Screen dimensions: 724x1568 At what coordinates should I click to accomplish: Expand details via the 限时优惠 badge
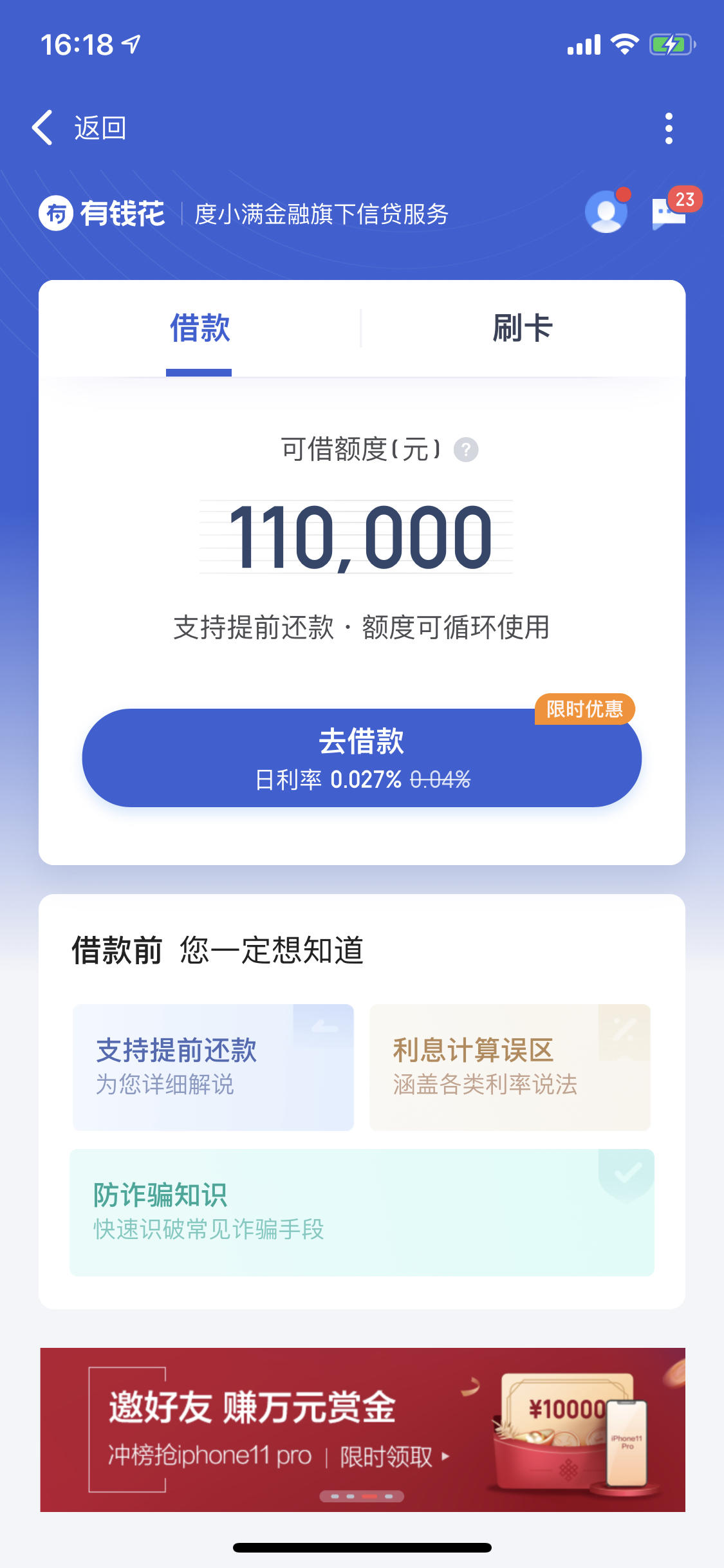(585, 711)
